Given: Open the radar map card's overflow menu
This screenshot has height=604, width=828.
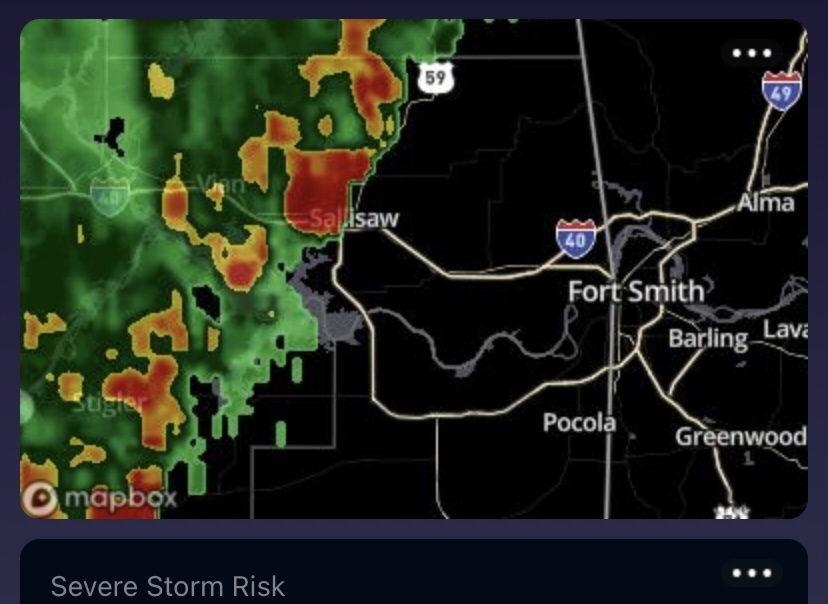Looking at the screenshot, I should [751, 53].
